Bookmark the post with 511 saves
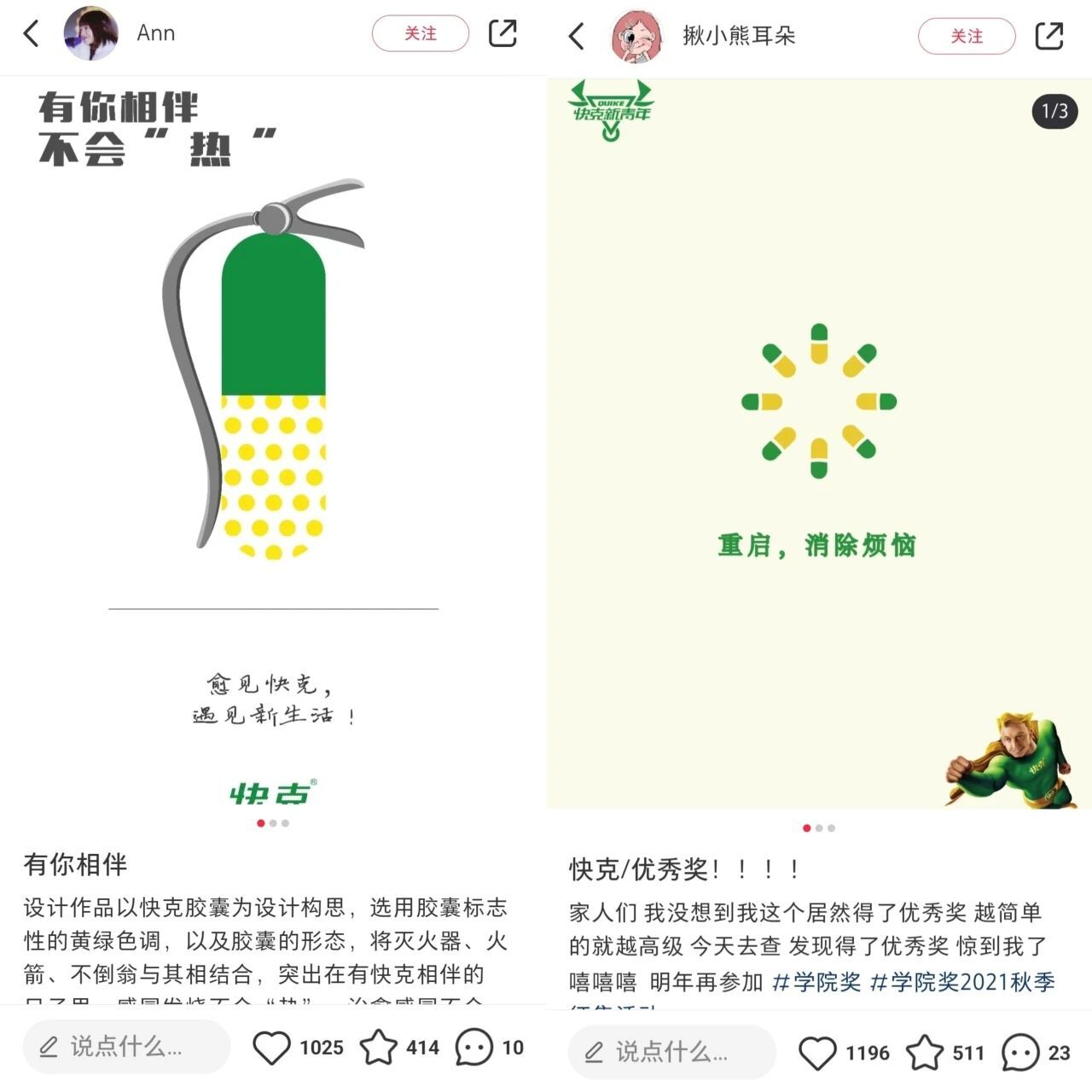The image size is (1092, 1092). (924, 1053)
